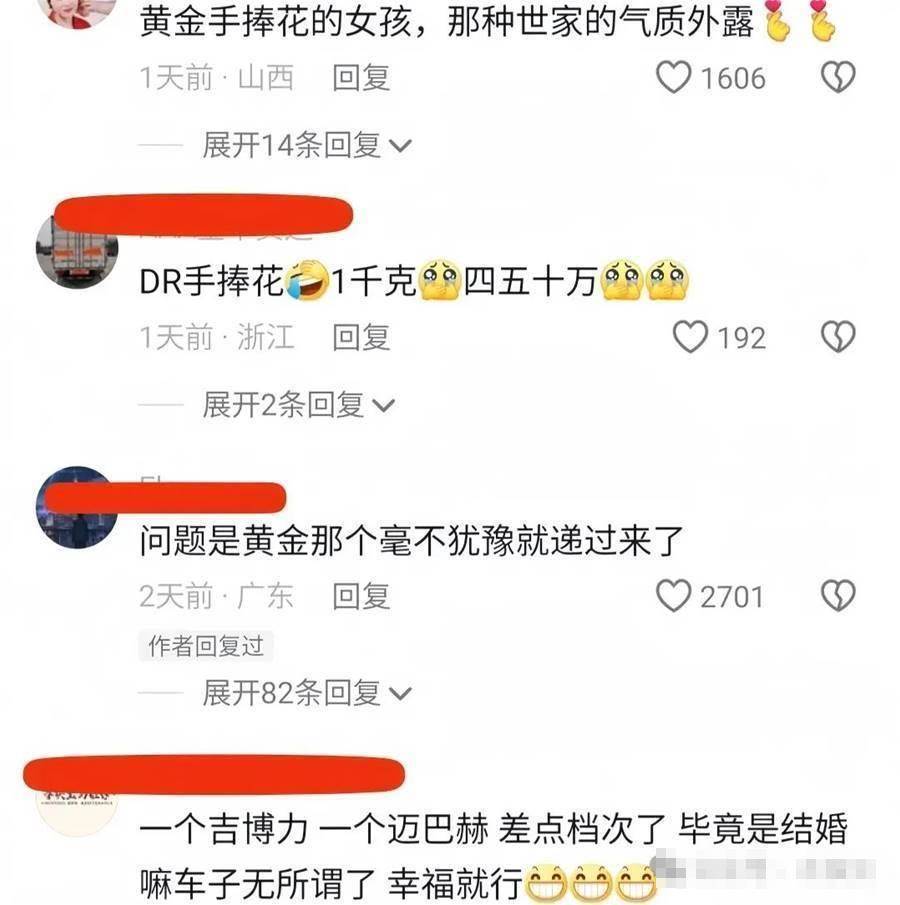The height and width of the screenshot is (905, 900).
Task: Open the truck avatar commenter's profile
Action: (x=76, y=253)
